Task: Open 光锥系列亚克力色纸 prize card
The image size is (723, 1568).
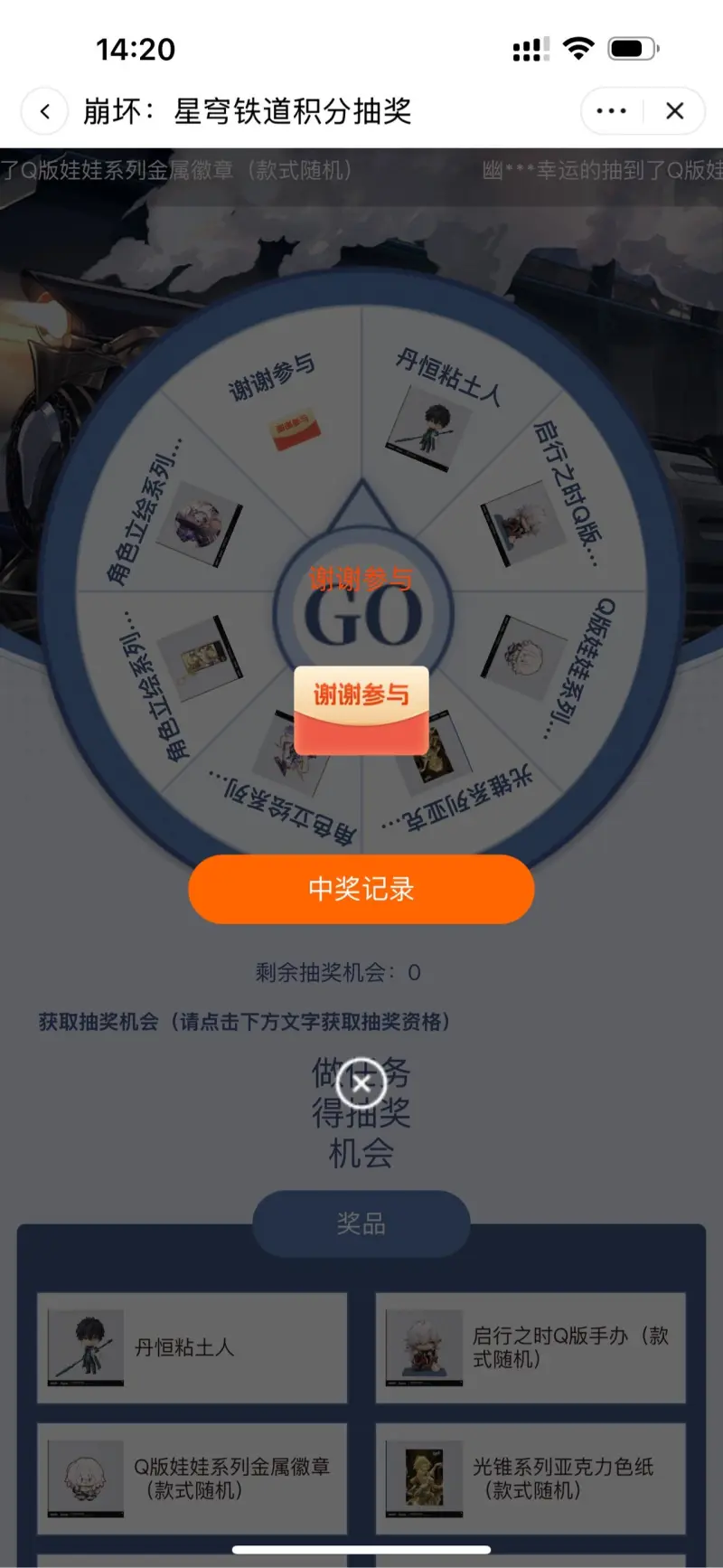Action: (x=531, y=1478)
